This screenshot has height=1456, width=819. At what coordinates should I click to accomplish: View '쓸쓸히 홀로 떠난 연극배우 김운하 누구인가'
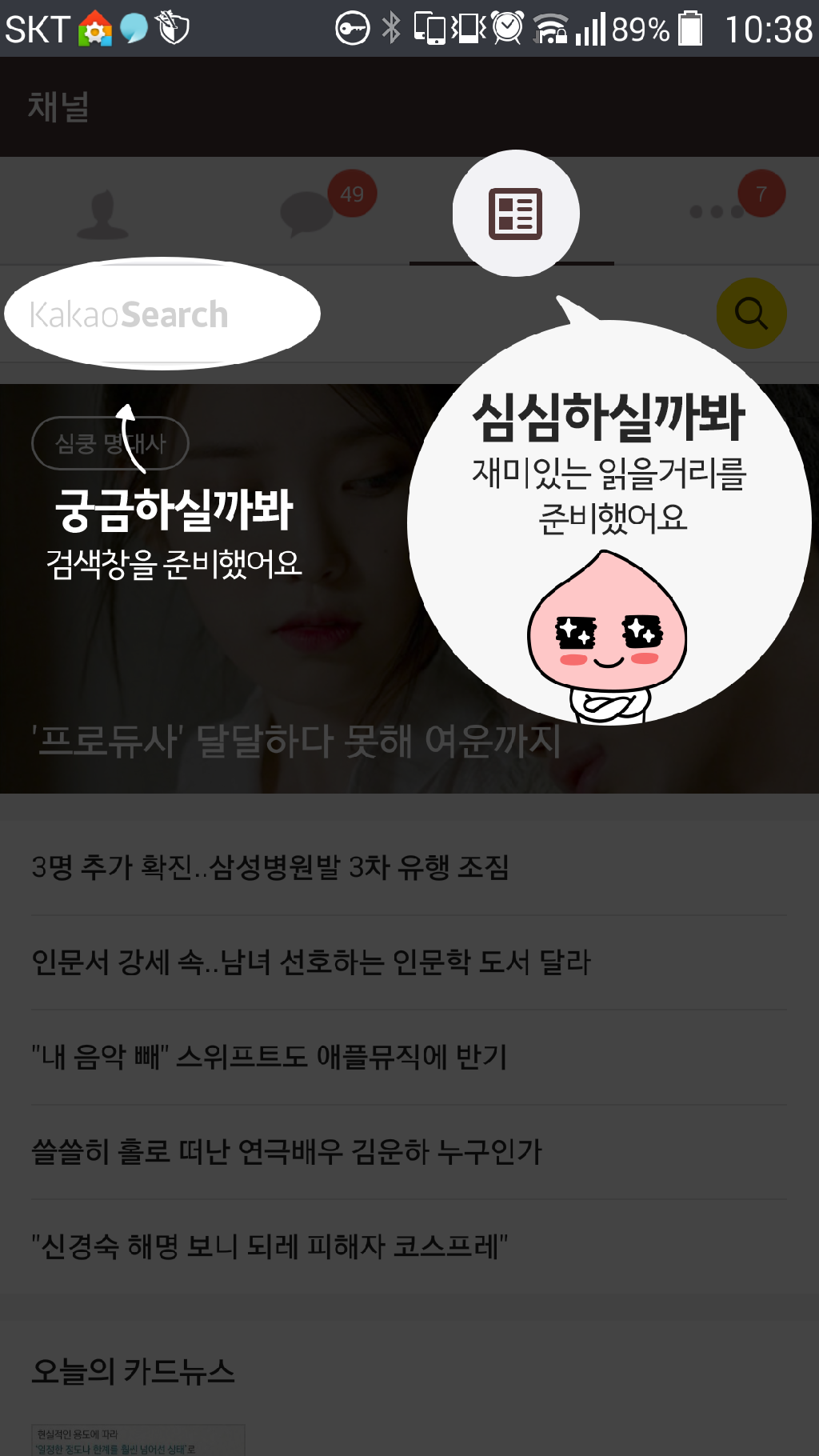pos(286,1152)
